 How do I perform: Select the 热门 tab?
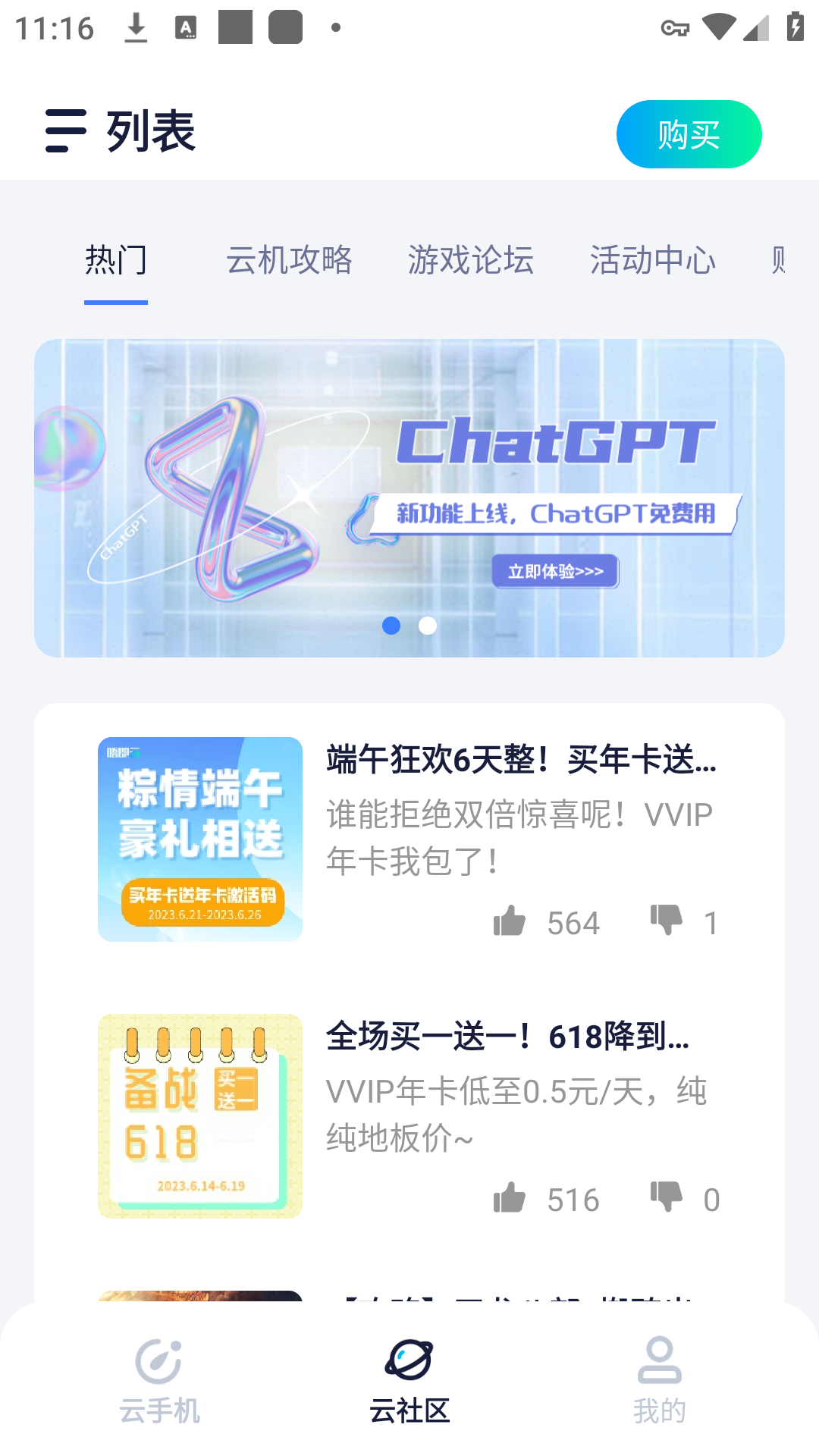point(117,261)
